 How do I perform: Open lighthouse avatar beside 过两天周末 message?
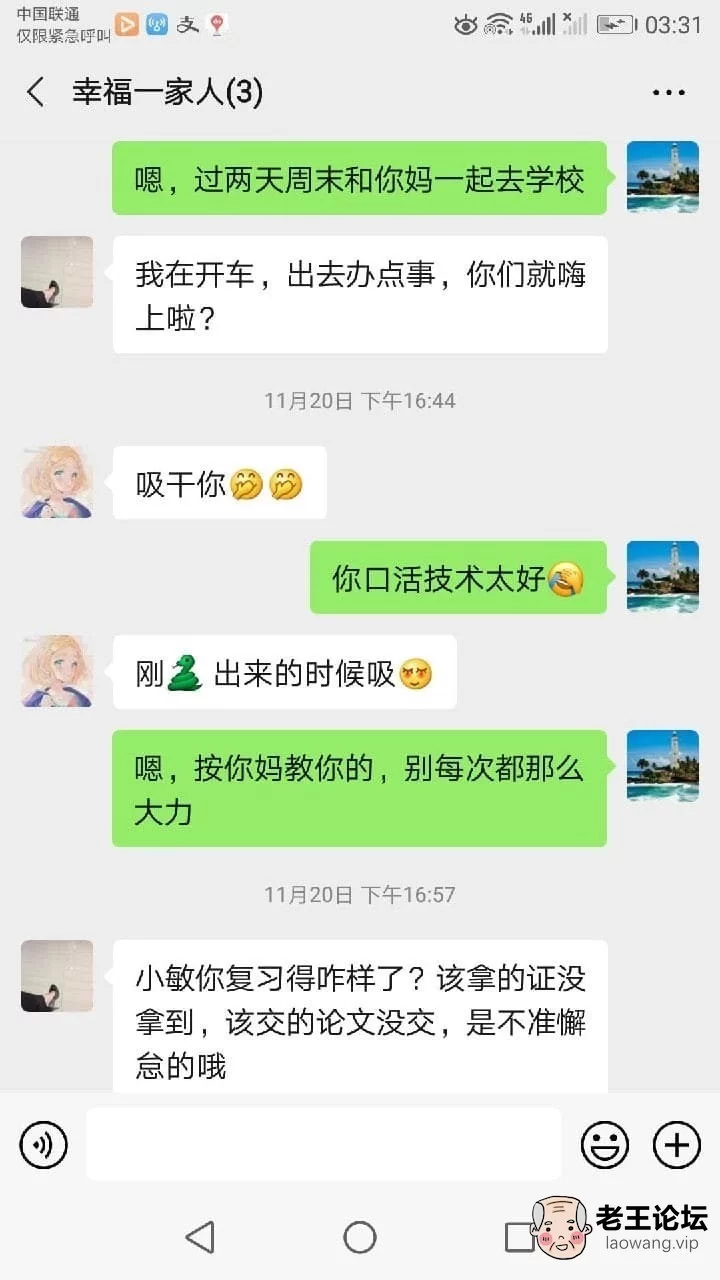click(x=663, y=177)
